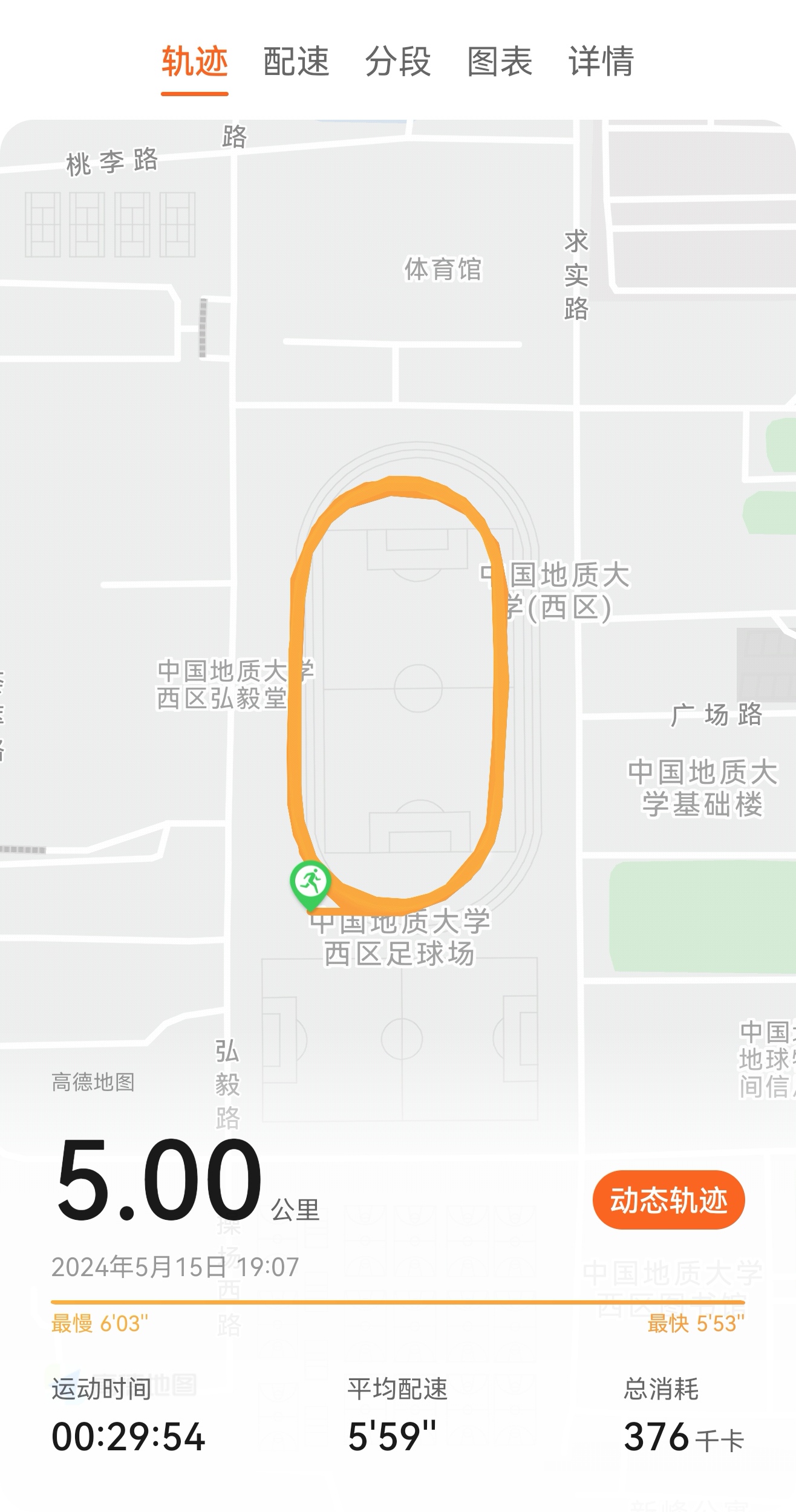Go to the 详情 details tab

[x=601, y=62]
